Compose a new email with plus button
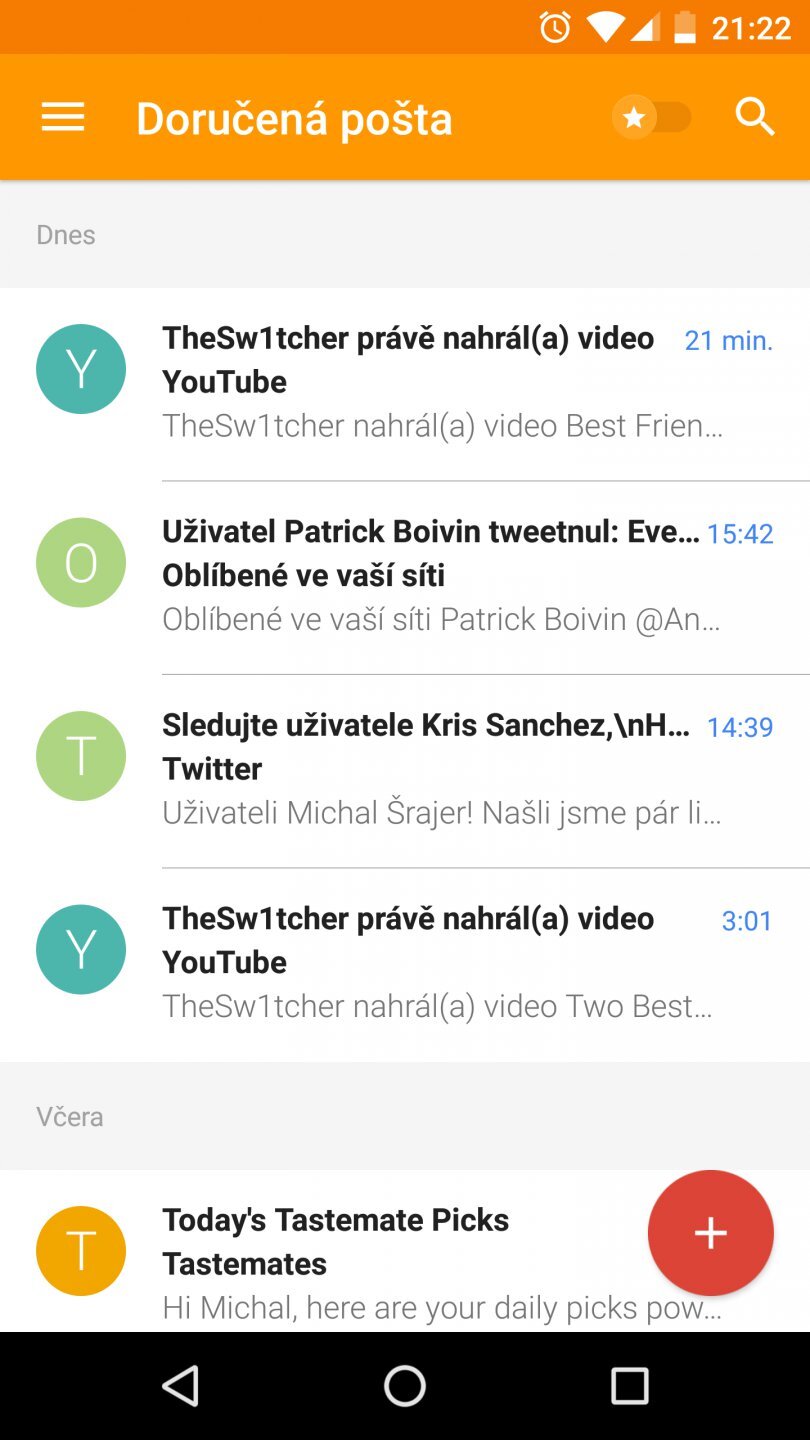Viewport: 810px width, 1440px height. [710, 1233]
